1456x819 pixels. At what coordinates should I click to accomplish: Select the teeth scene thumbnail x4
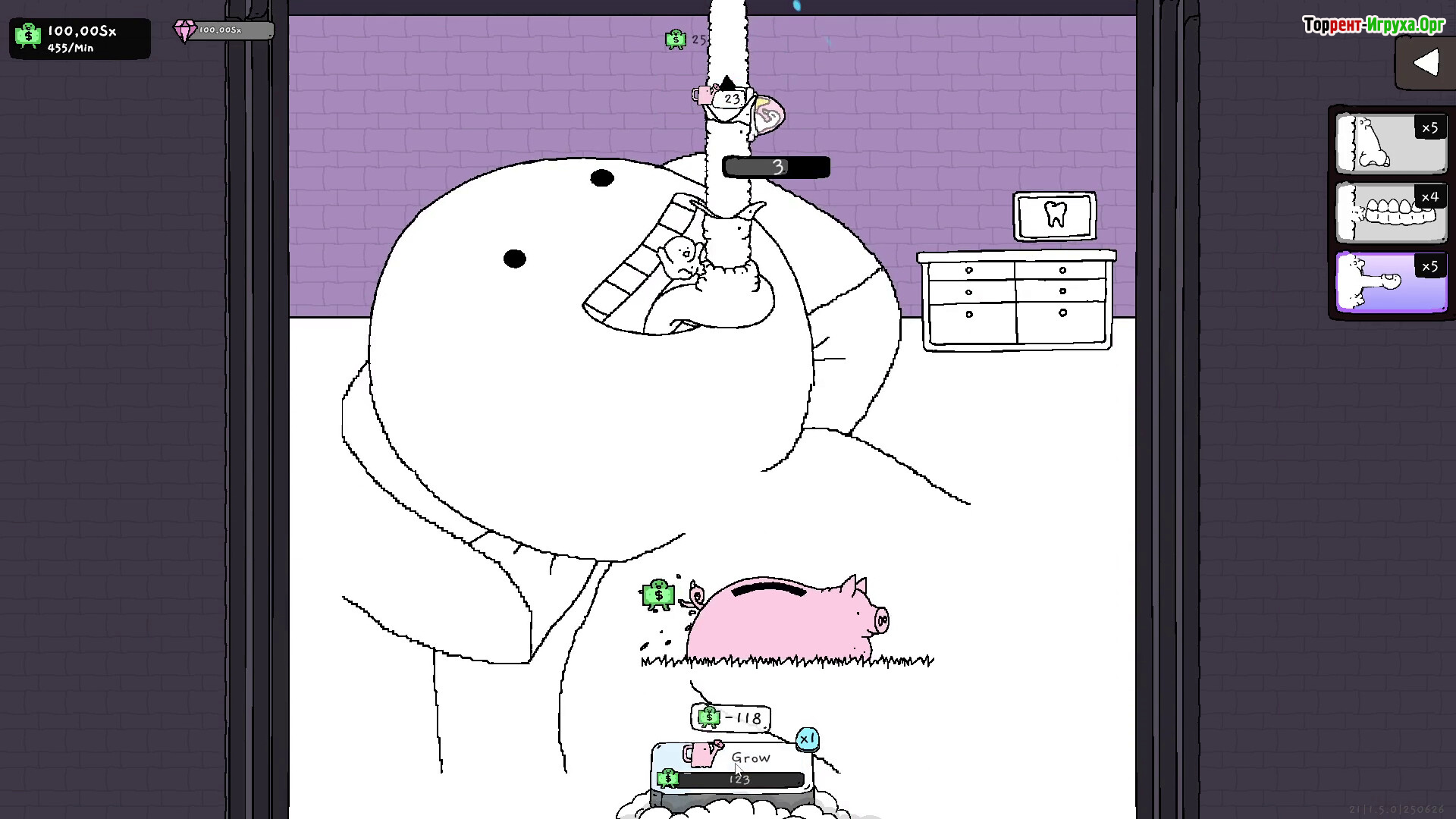pos(1390,214)
